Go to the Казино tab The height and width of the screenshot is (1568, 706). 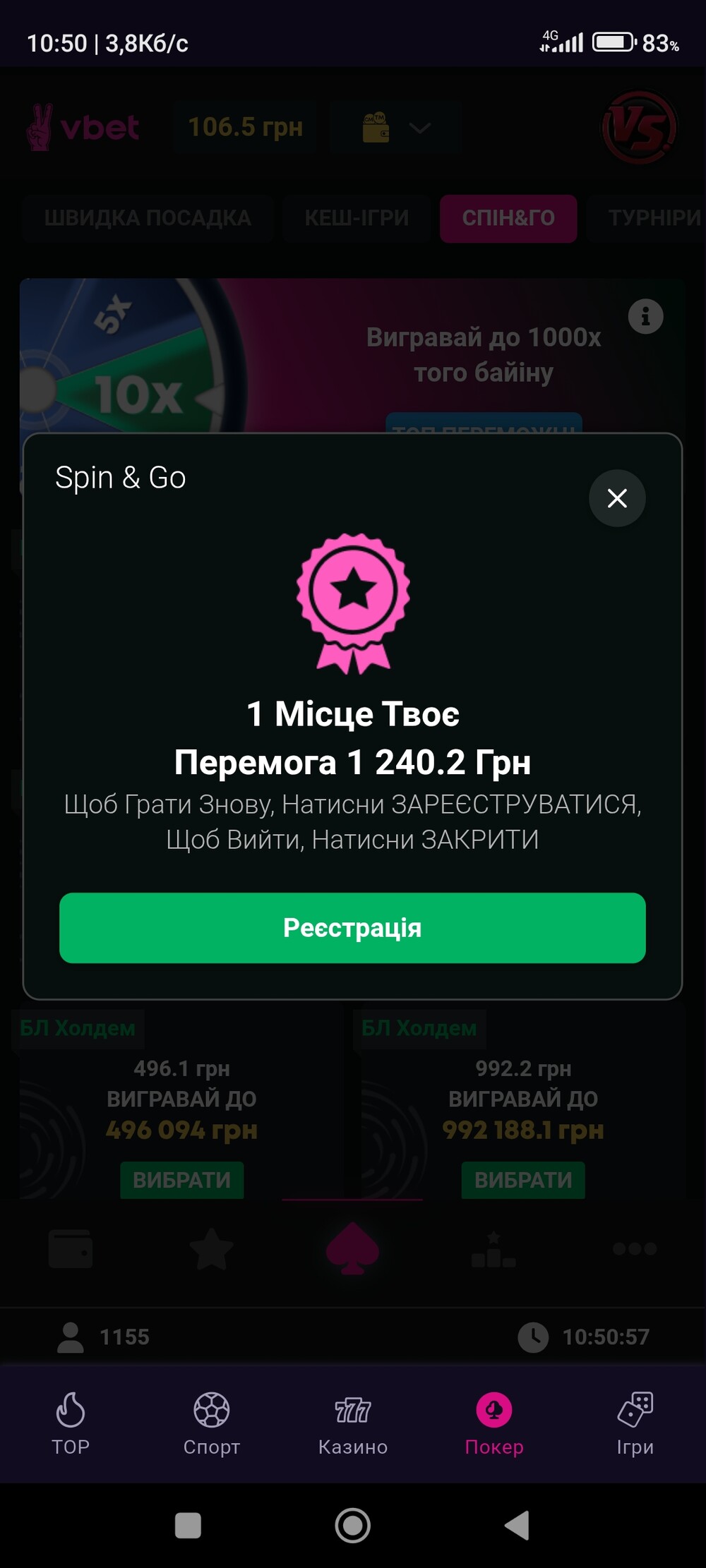click(353, 1423)
